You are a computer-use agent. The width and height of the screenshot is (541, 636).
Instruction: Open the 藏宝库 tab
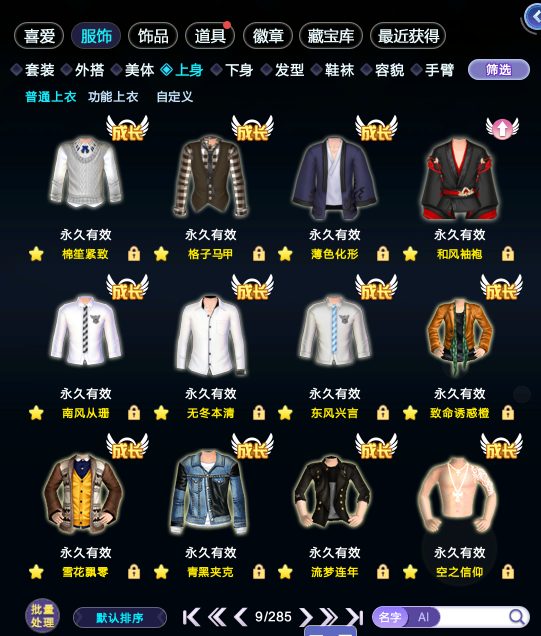point(331,36)
